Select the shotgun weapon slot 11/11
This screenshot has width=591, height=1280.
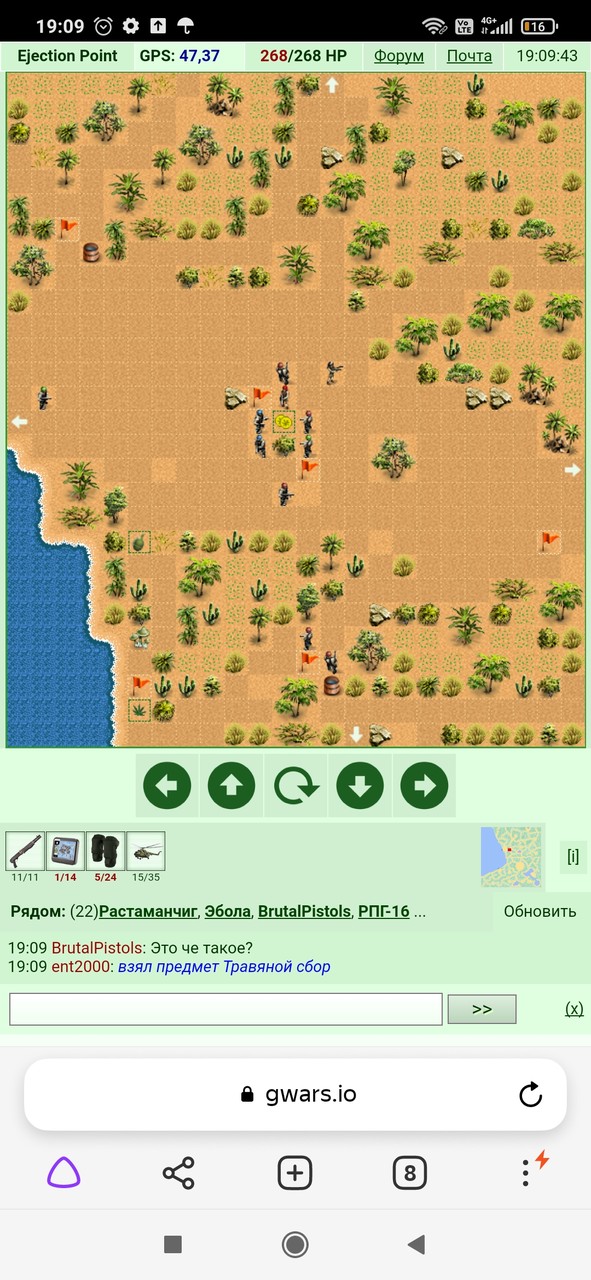click(x=25, y=851)
